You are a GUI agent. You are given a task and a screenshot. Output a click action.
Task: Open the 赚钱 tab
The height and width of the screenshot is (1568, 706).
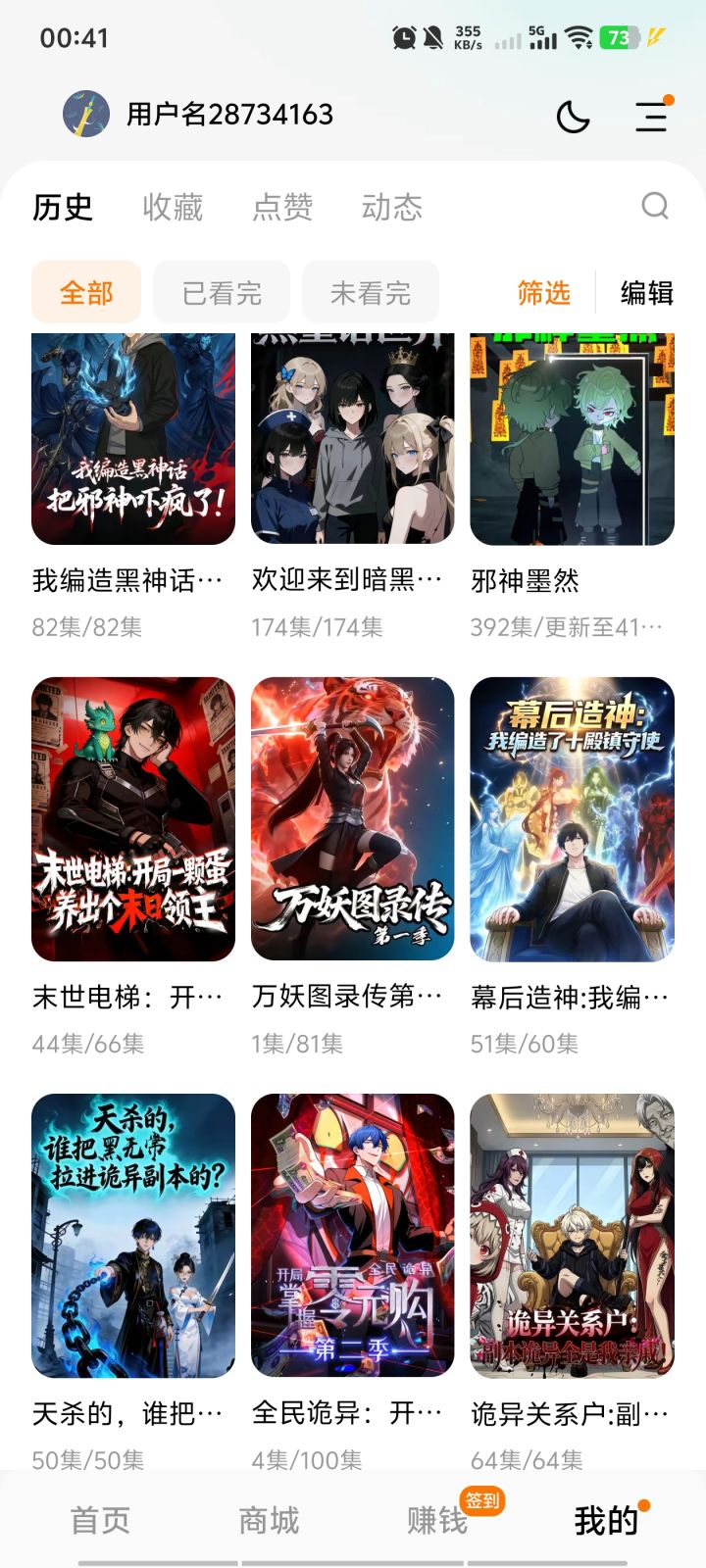tap(437, 1520)
